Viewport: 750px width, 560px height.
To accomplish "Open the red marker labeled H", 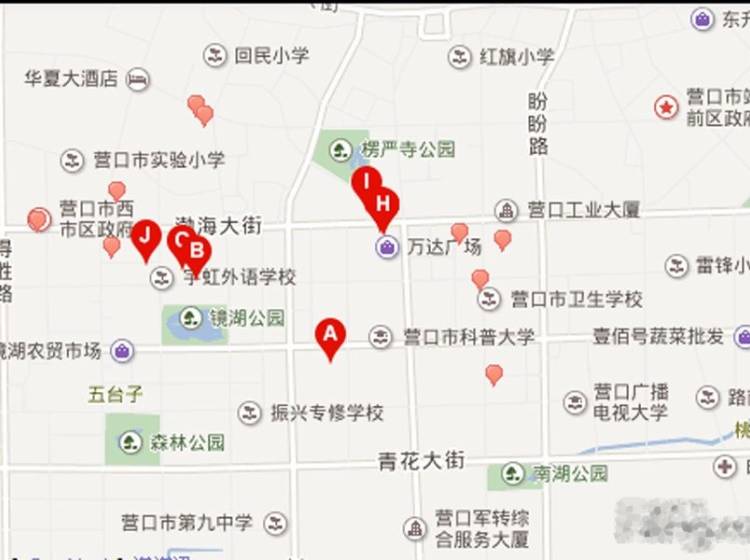I will [x=382, y=204].
